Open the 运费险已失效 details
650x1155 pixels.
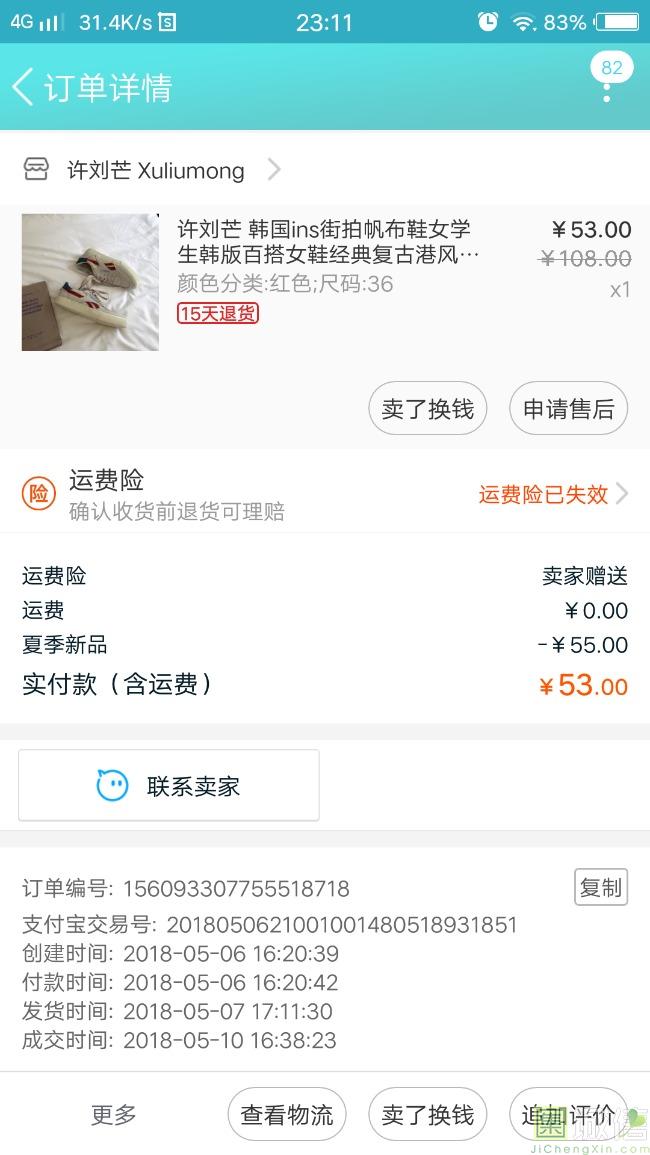[x=552, y=494]
